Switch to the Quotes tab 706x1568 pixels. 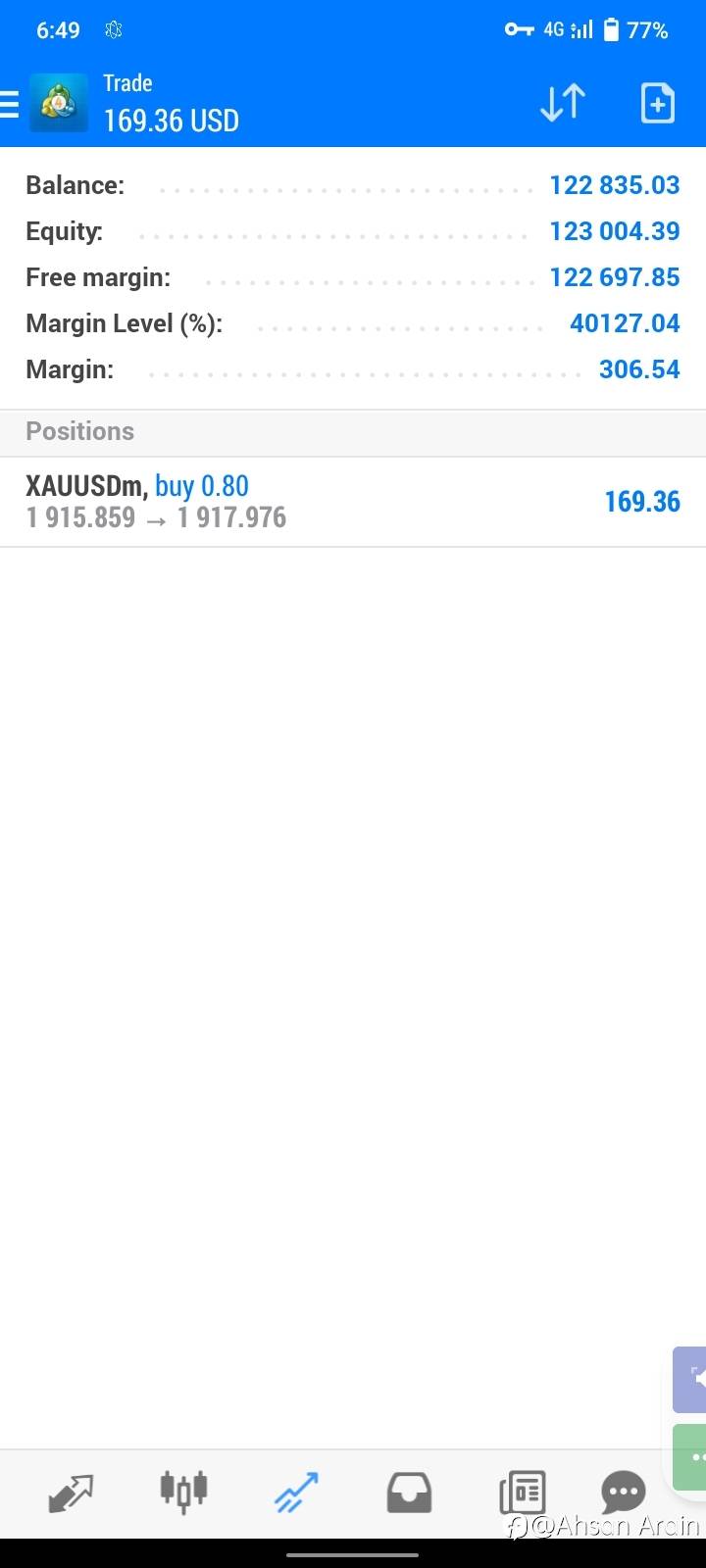[71, 1494]
